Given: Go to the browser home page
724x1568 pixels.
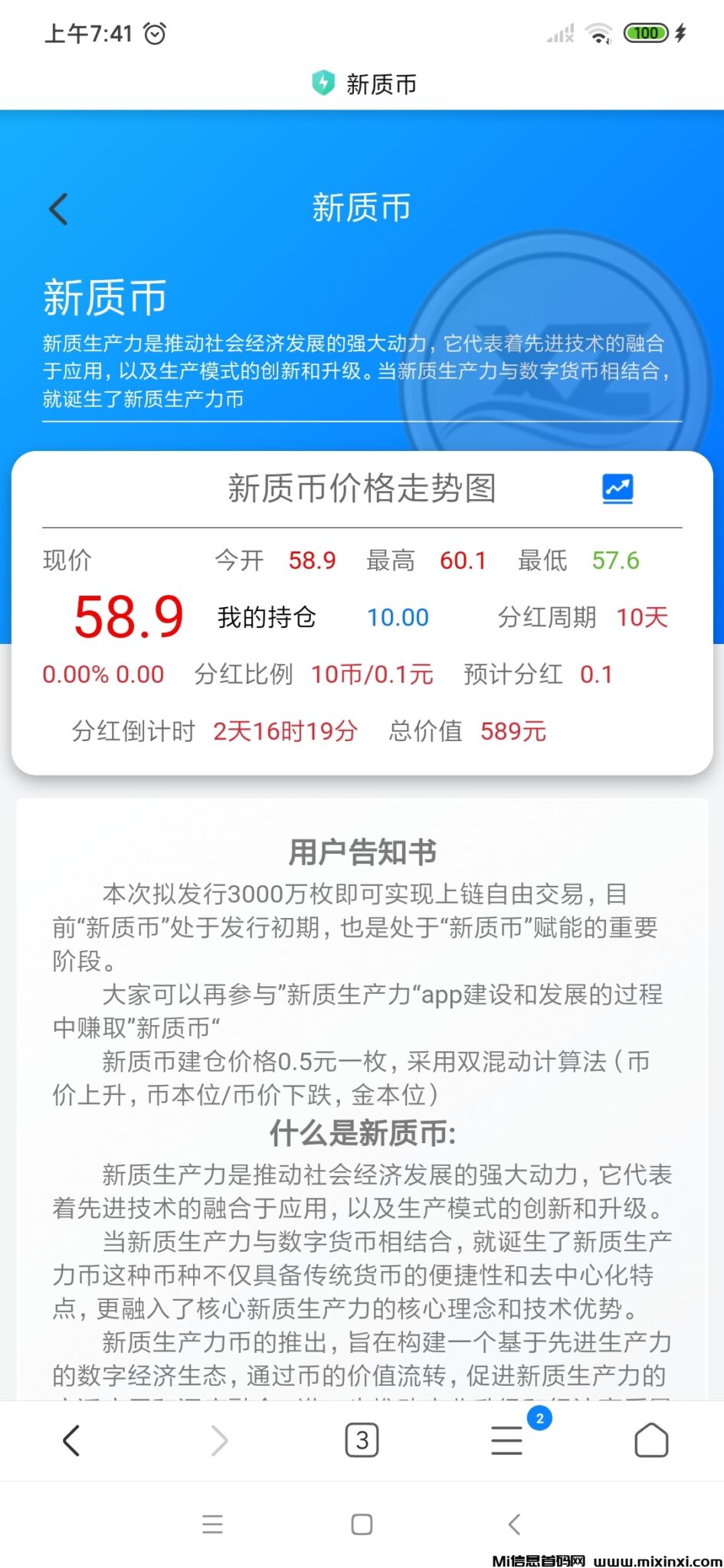Looking at the screenshot, I should click(x=651, y=1440).
